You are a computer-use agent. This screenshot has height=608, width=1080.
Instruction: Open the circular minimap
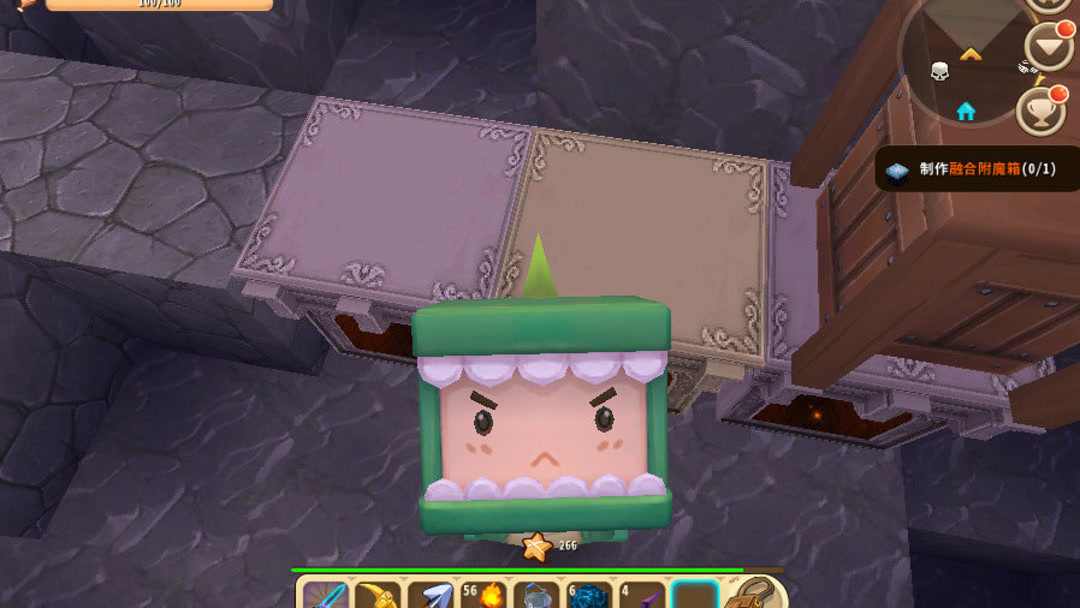tap(958, 62)
